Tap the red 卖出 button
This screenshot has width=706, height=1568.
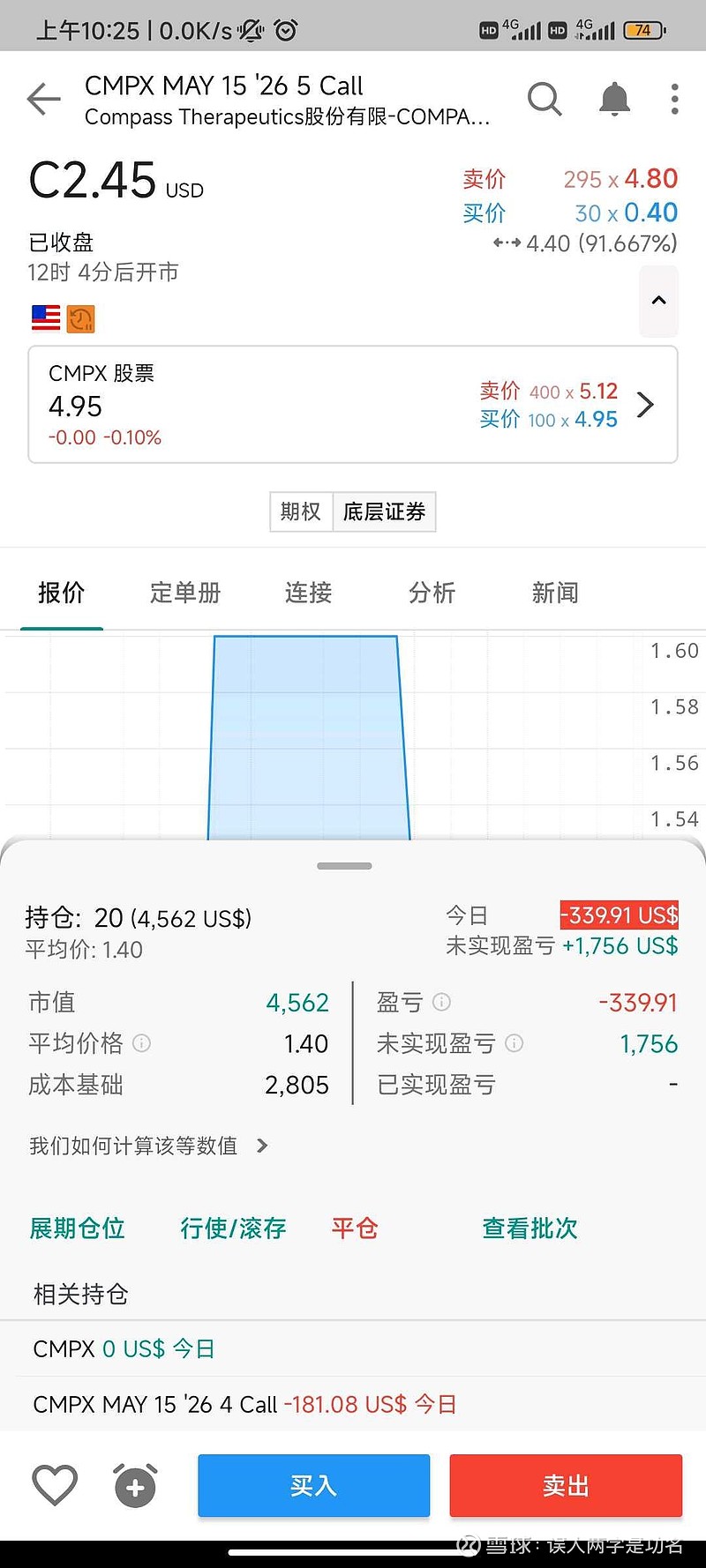566,1486
